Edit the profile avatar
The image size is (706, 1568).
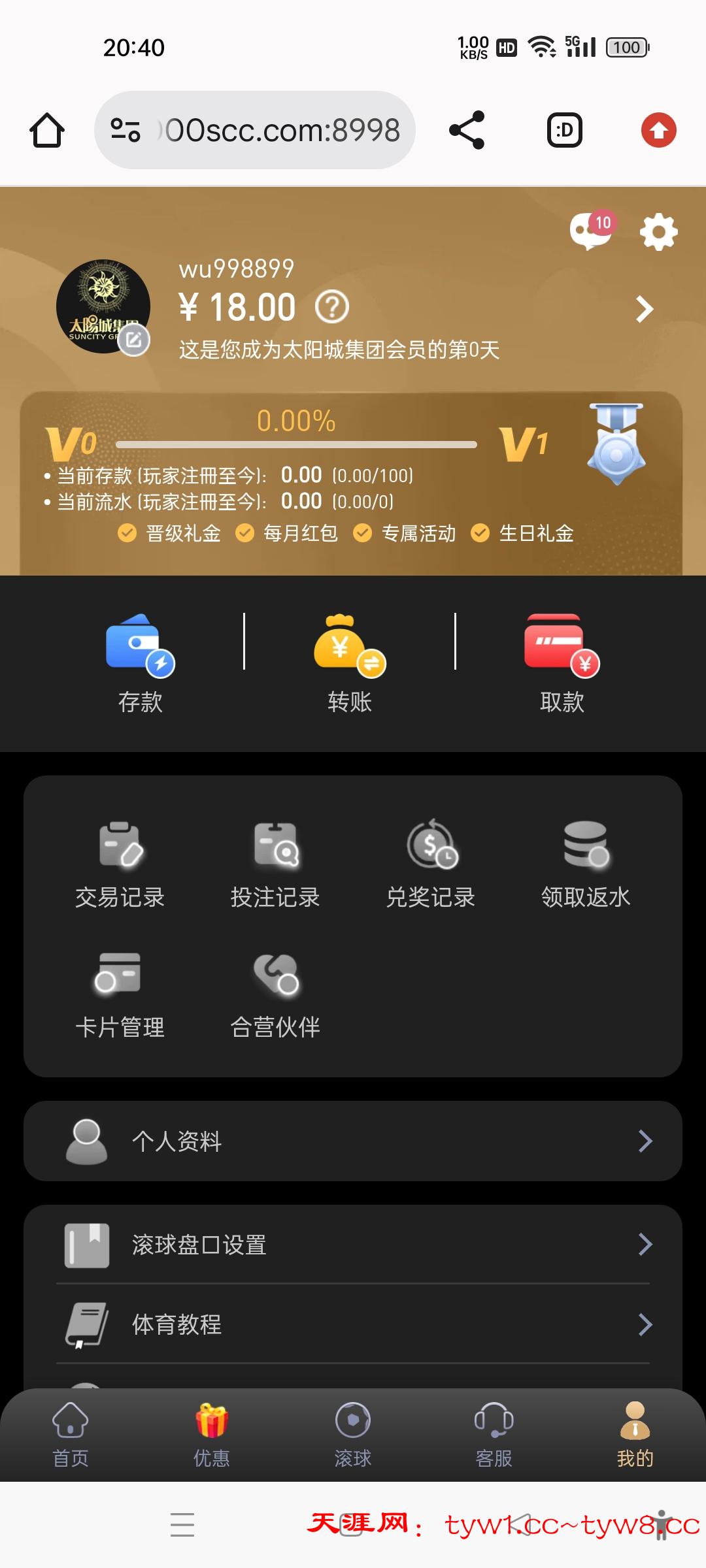[x=134, y=340]
